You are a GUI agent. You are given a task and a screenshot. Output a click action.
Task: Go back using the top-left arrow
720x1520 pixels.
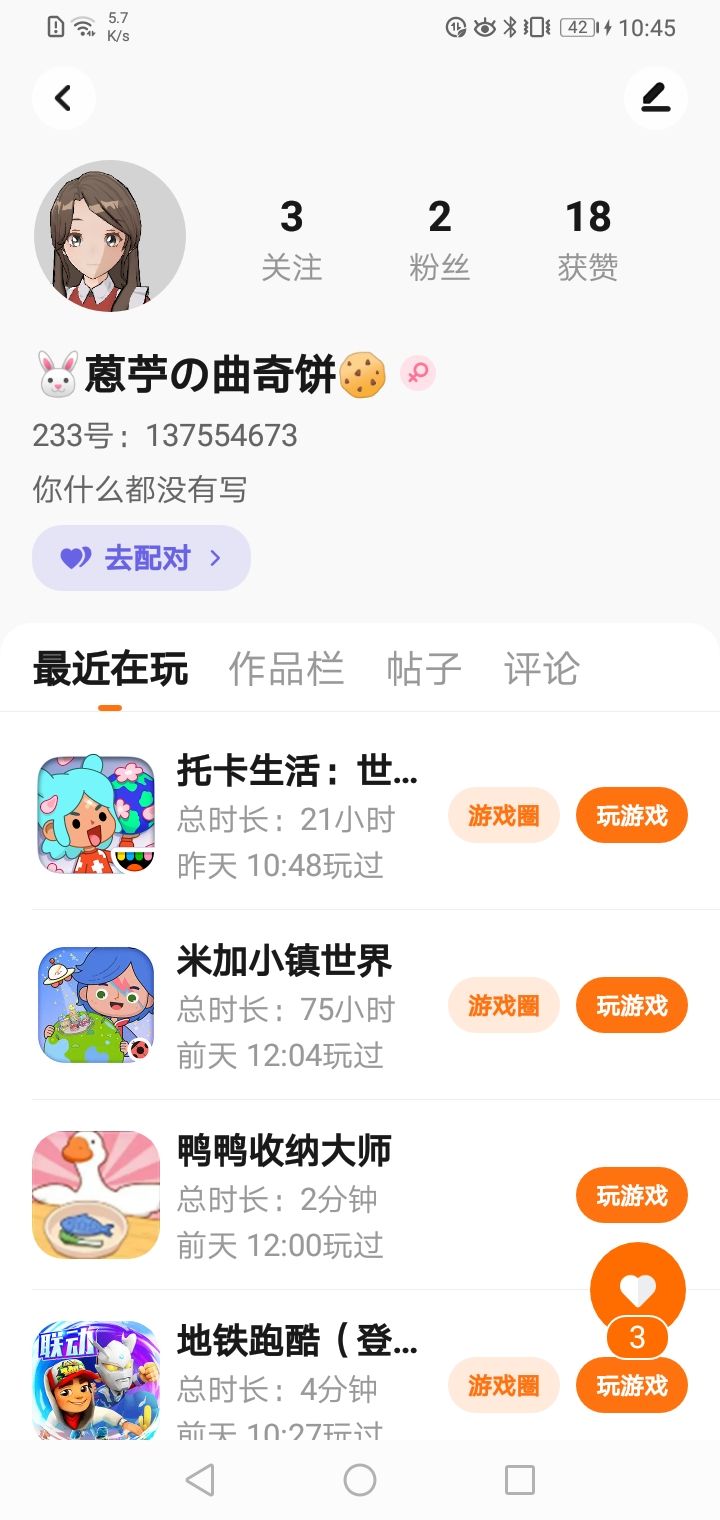63,98
